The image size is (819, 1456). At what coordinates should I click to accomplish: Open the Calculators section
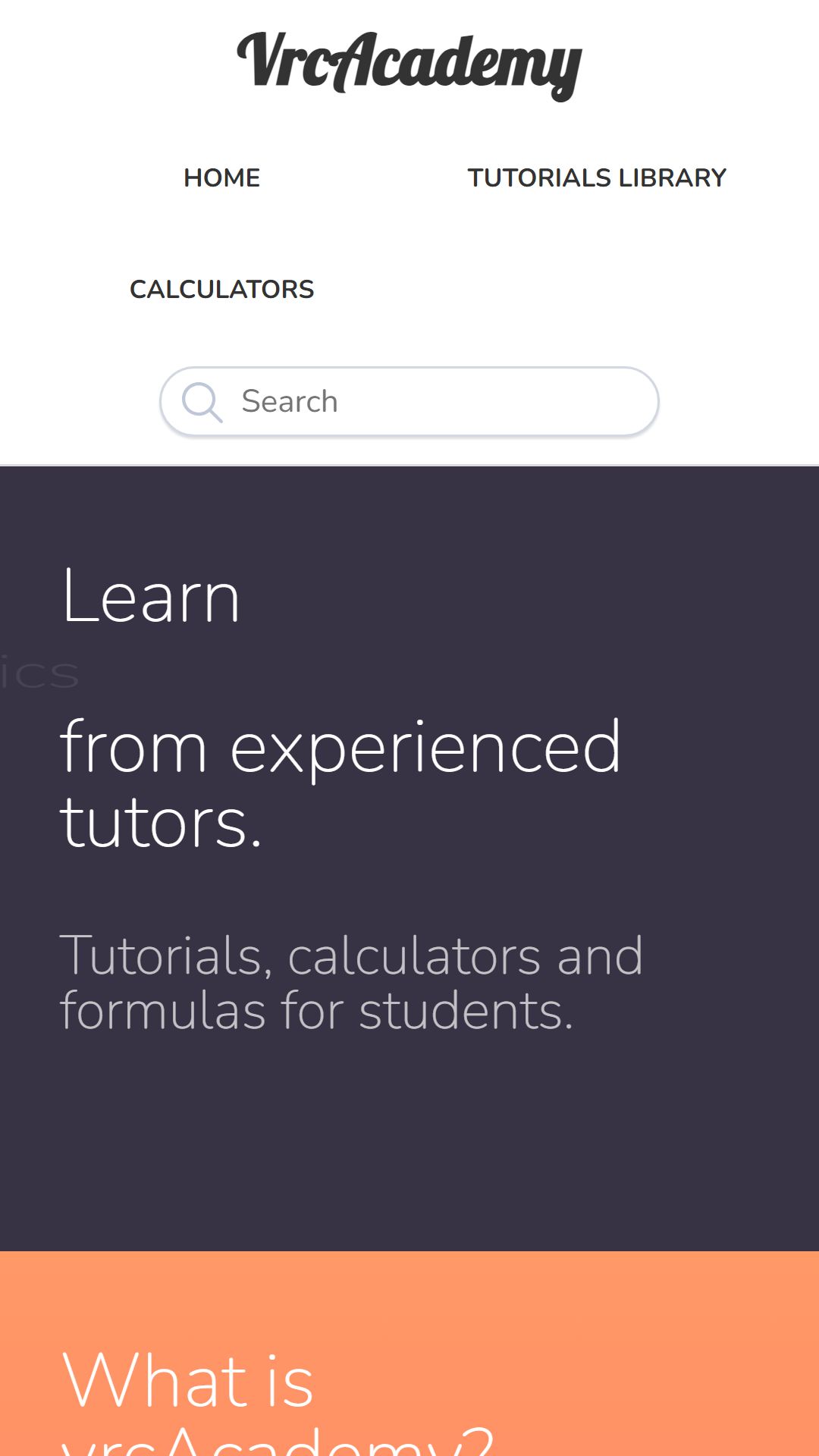click(221, 289)
